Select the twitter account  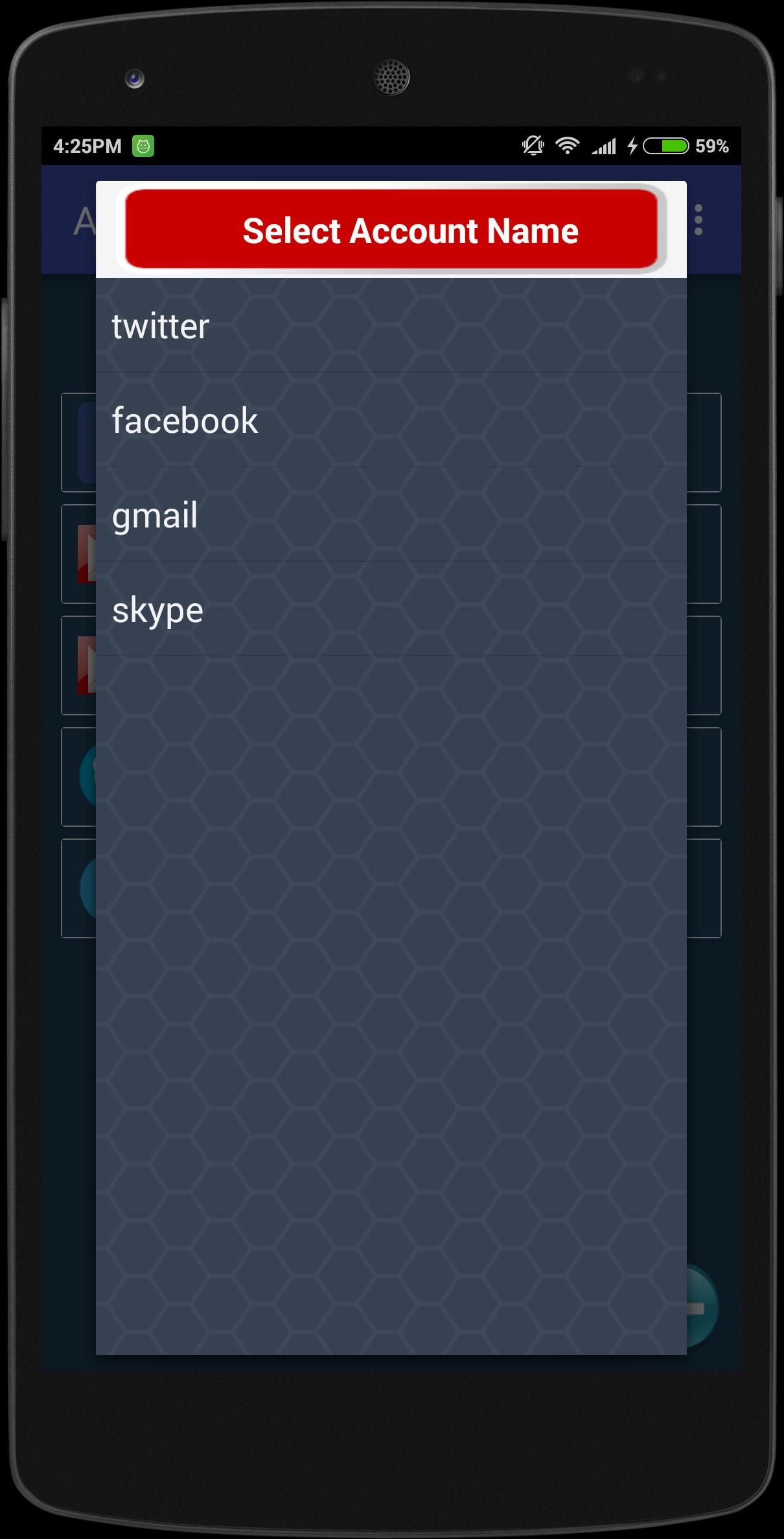[391, 325]
